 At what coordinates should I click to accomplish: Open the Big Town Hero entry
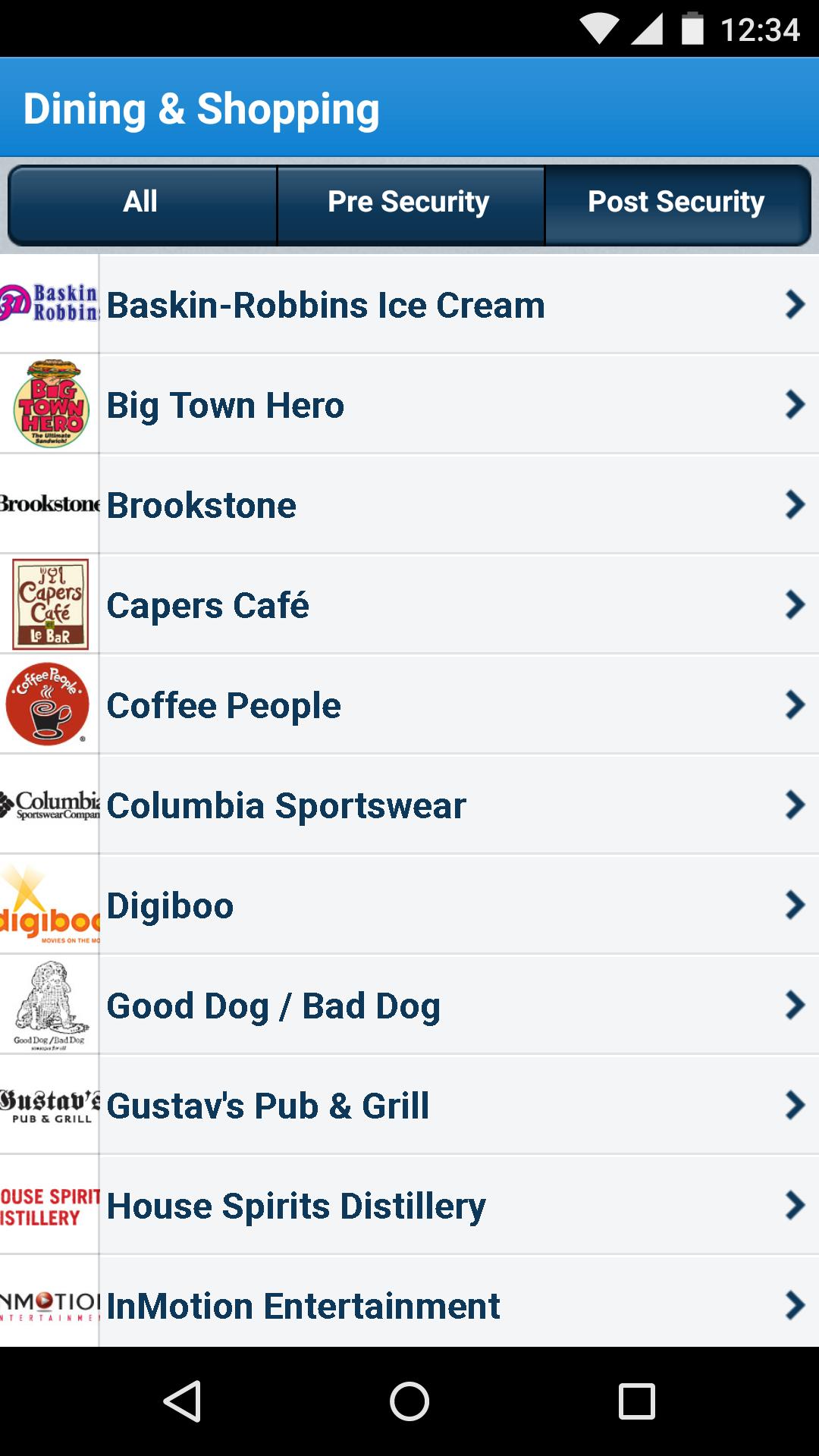pyautogui.click(x=409, y=405)
